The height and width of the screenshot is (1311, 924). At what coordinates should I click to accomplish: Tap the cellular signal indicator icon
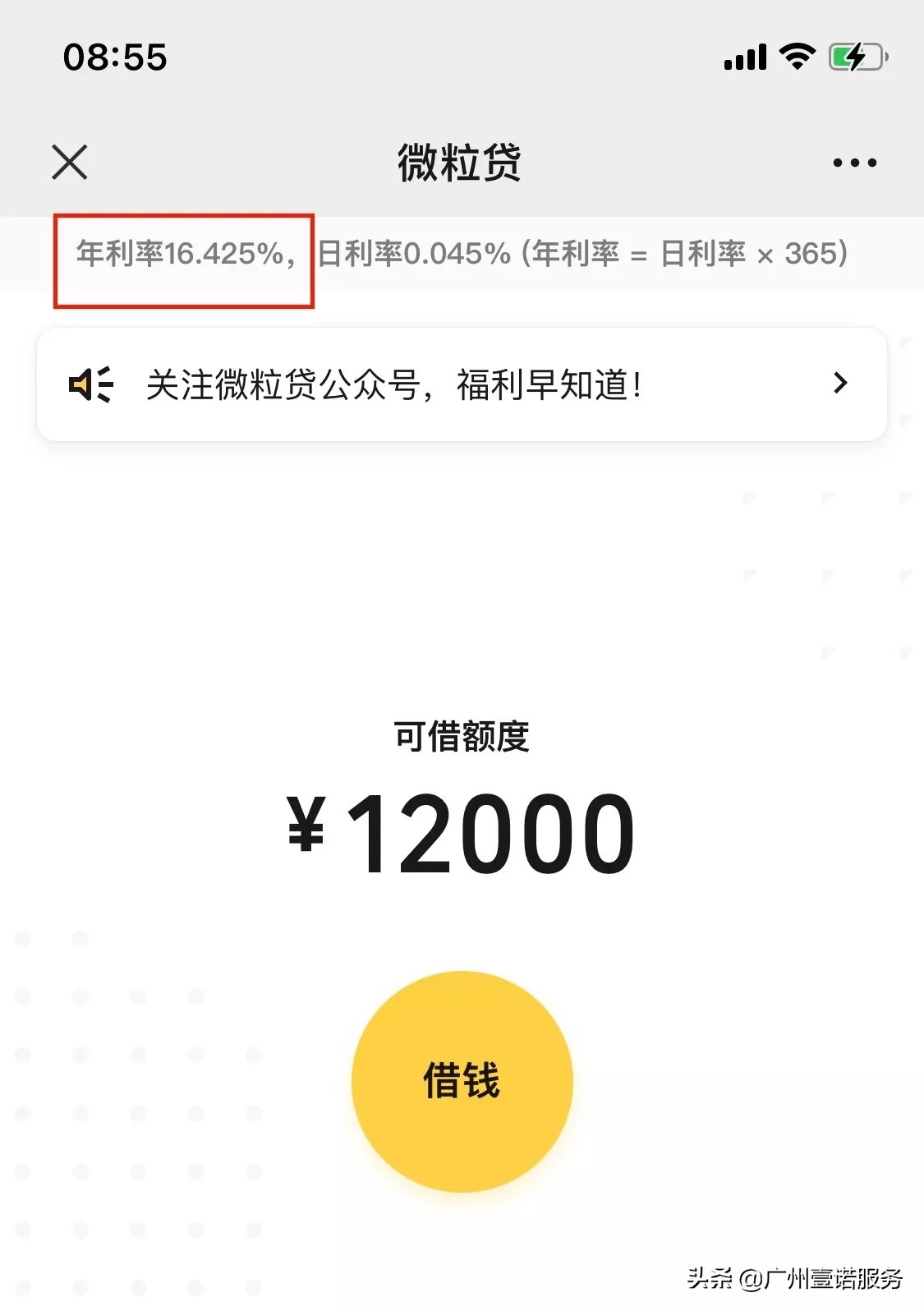[744, 56]
